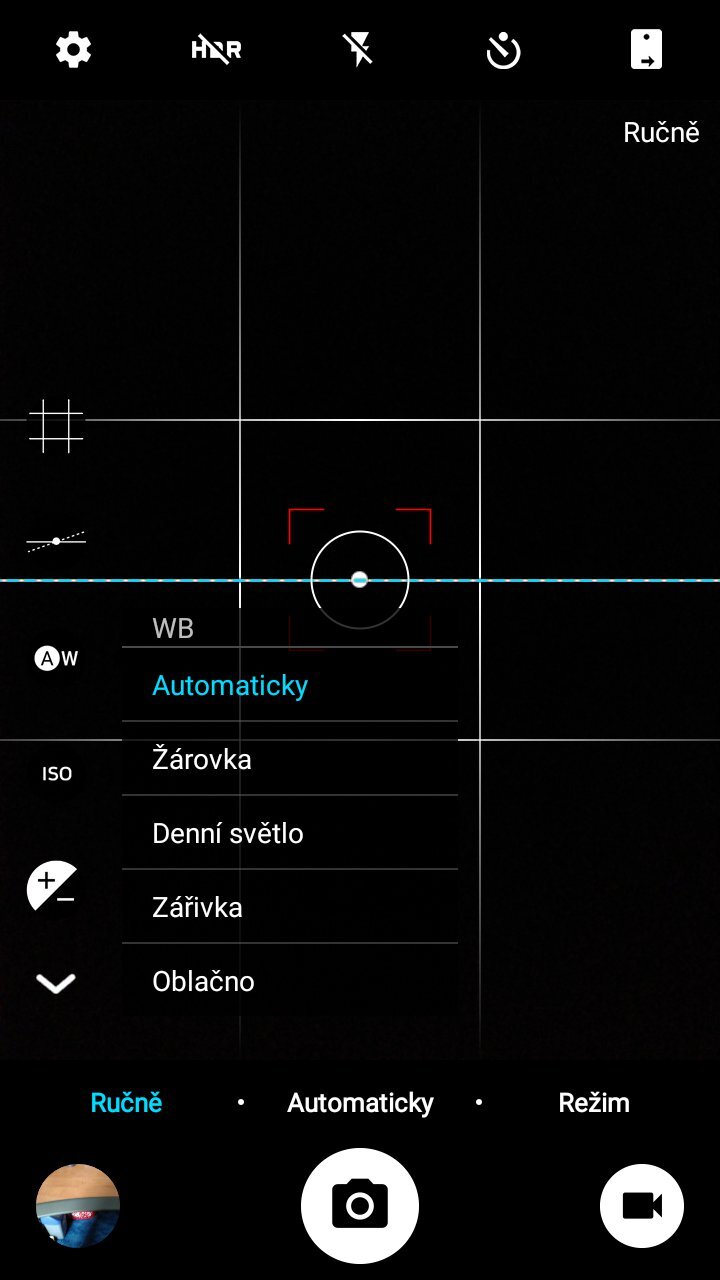Switch to the front camera
Screen dimensions: 720x1280
pos(648,49)
